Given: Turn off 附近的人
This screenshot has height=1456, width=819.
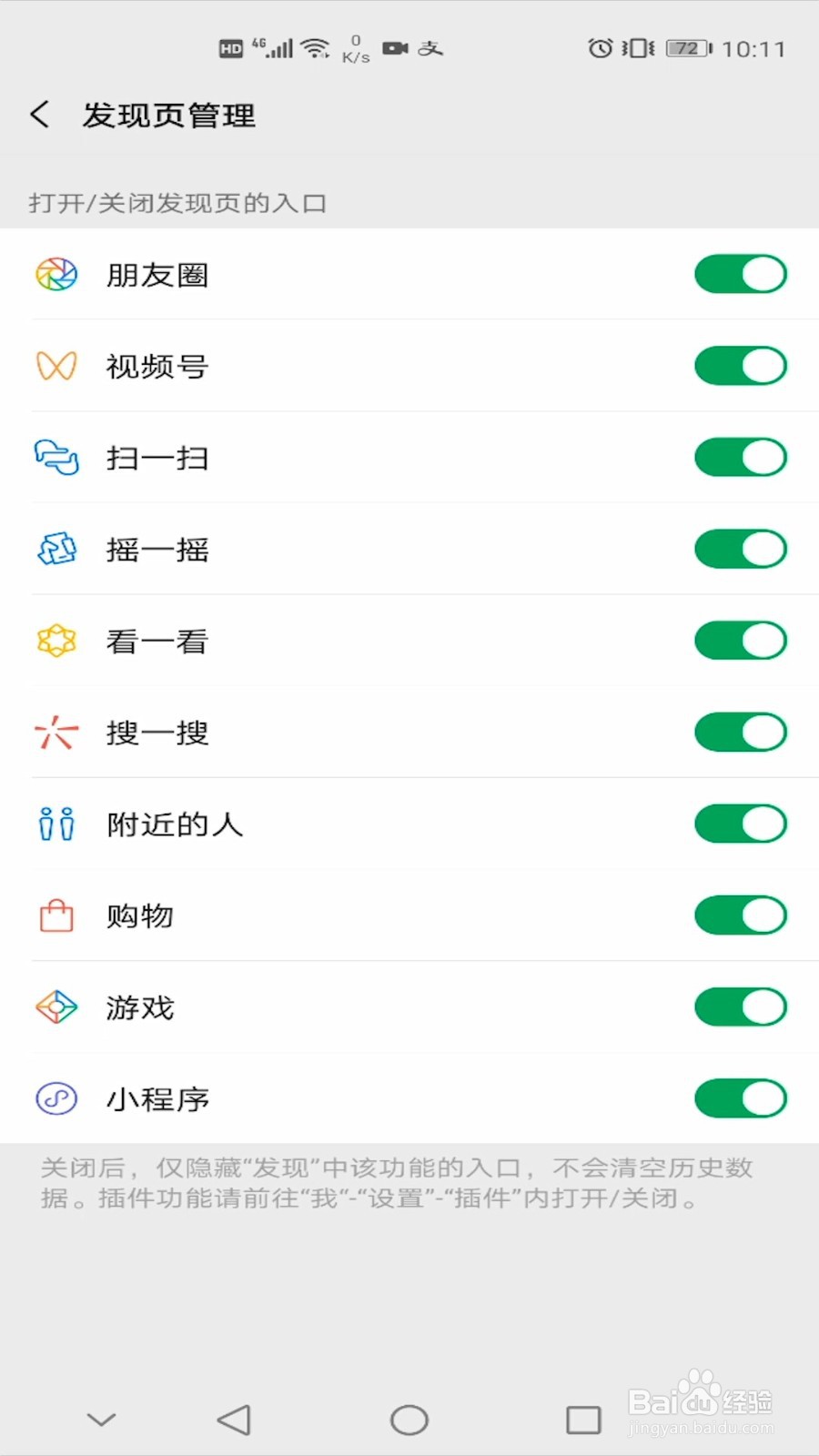Looking at the screenshot, I should (x=741, y=824).
